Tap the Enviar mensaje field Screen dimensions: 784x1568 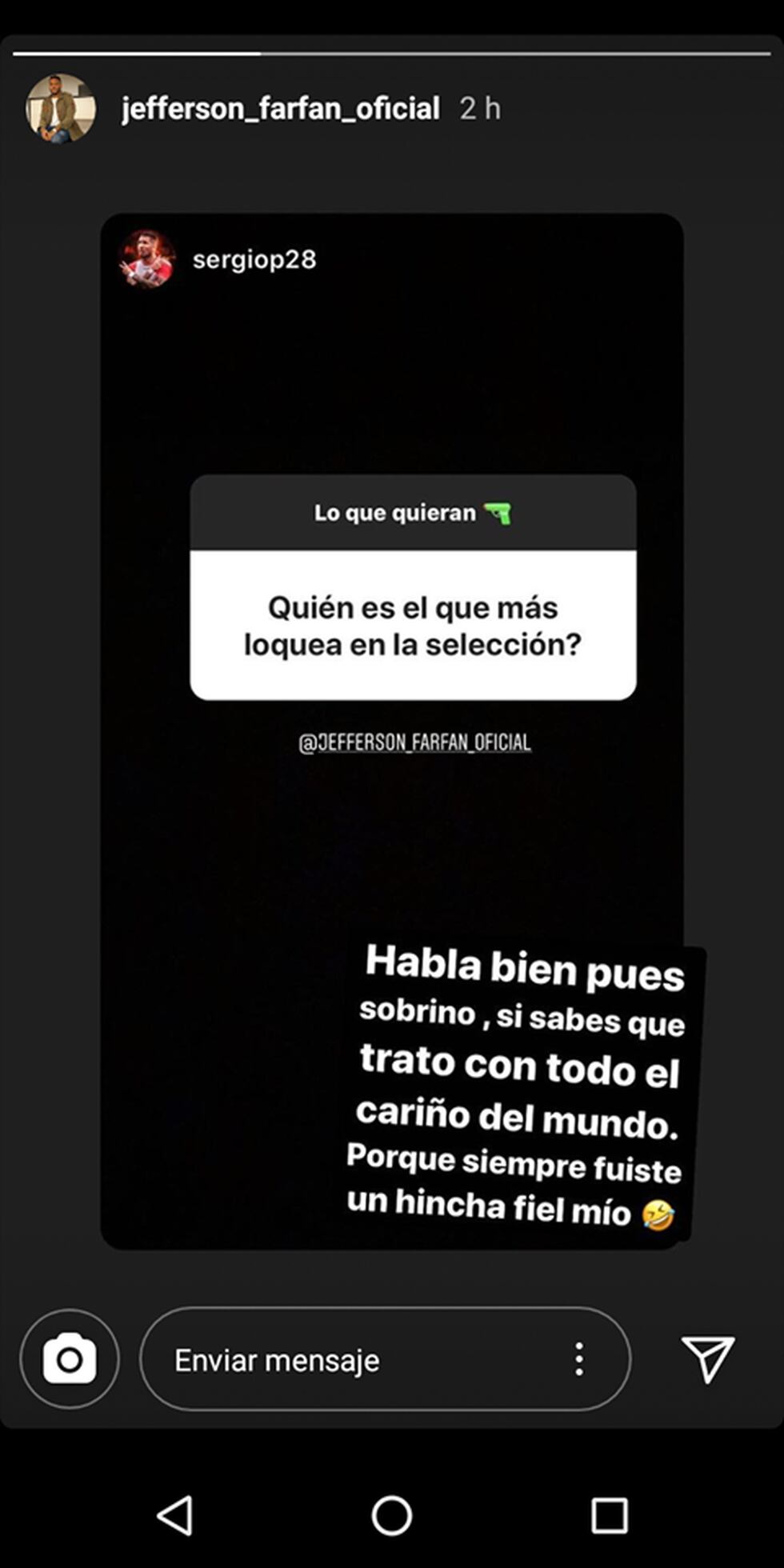pos(352,1360)
